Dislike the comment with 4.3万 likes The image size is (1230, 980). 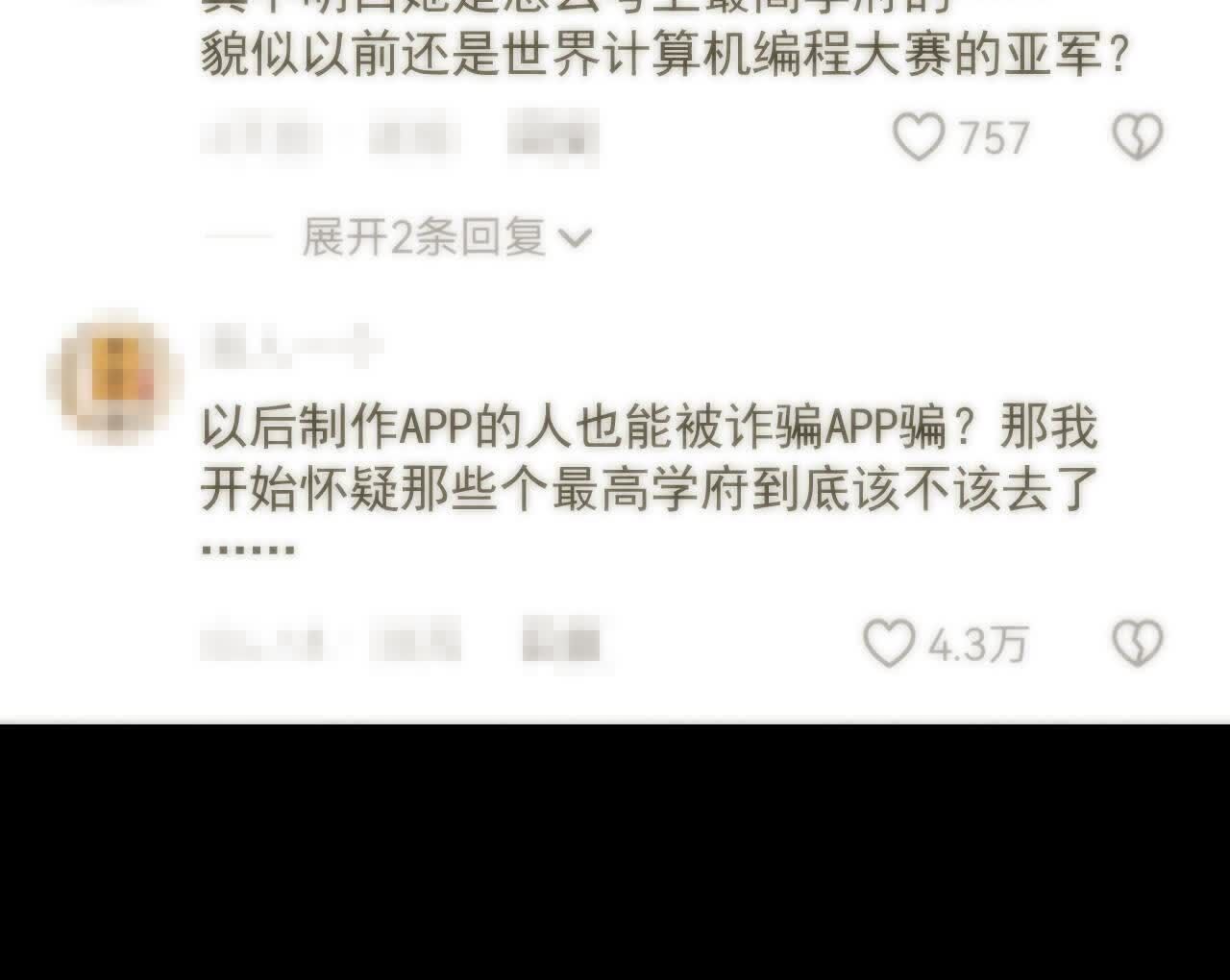[x=1137, y=643]
